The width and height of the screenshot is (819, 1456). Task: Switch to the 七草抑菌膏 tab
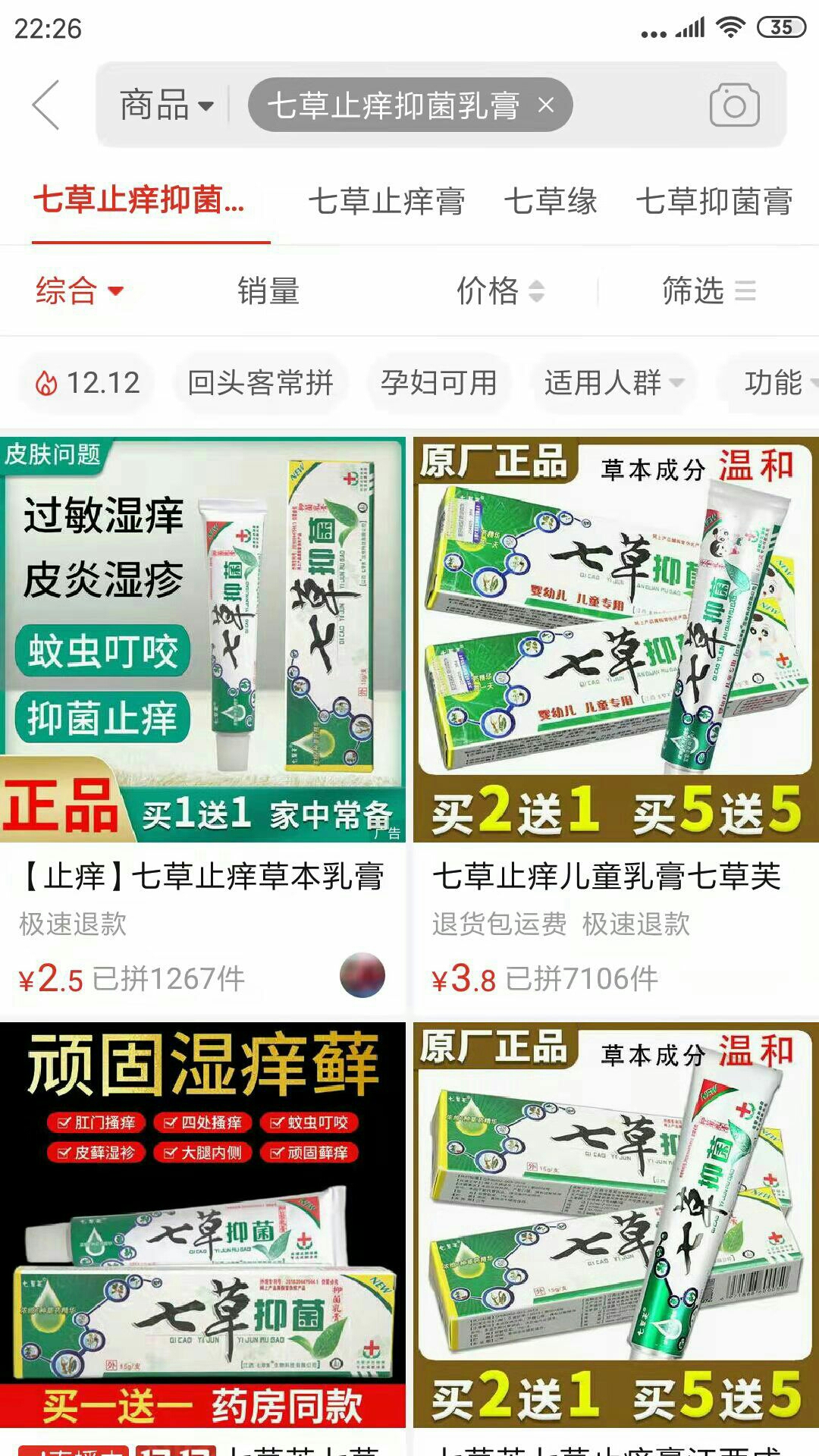pos(714,202)
